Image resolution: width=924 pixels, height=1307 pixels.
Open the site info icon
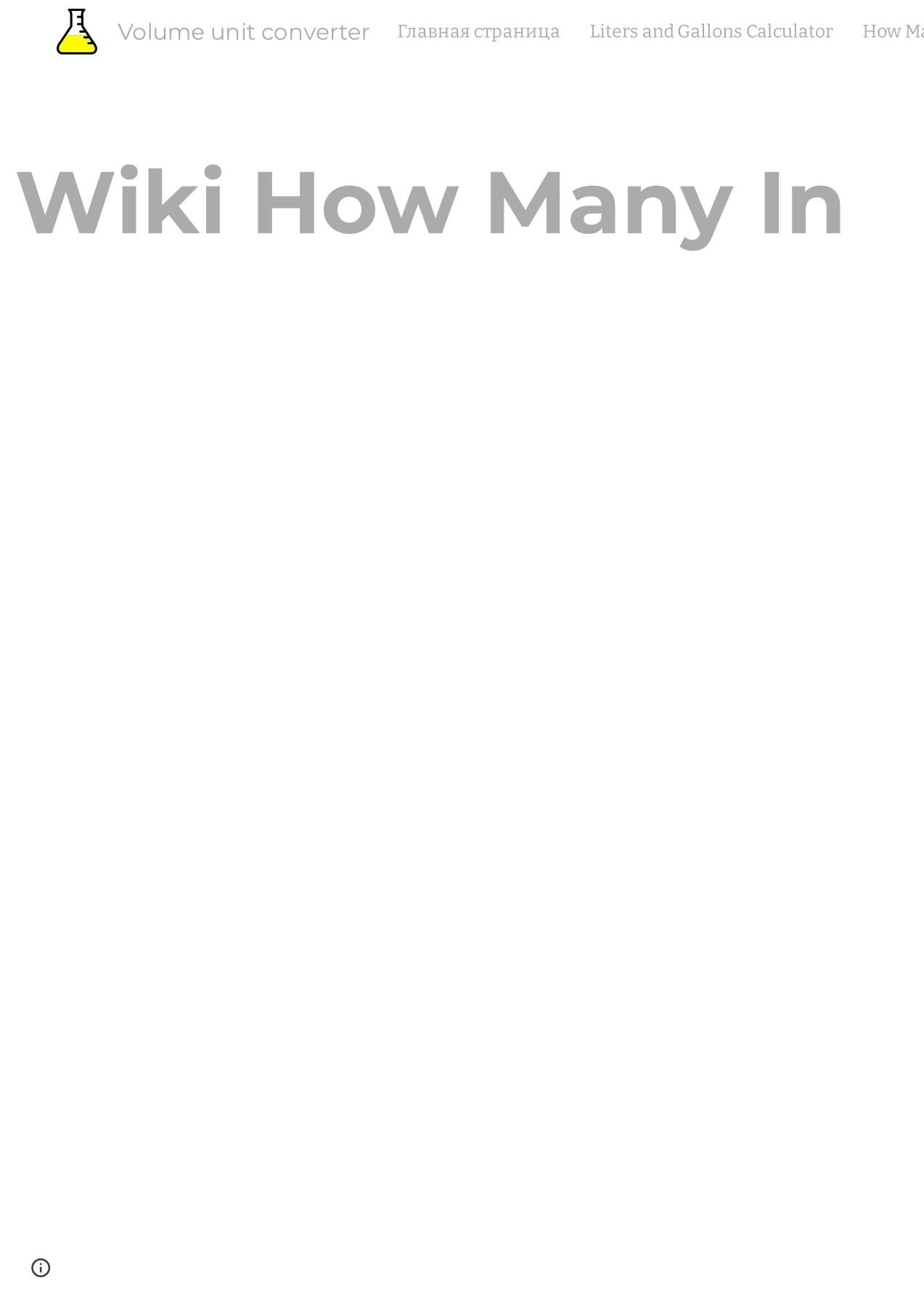click(x=41, y=1268)
